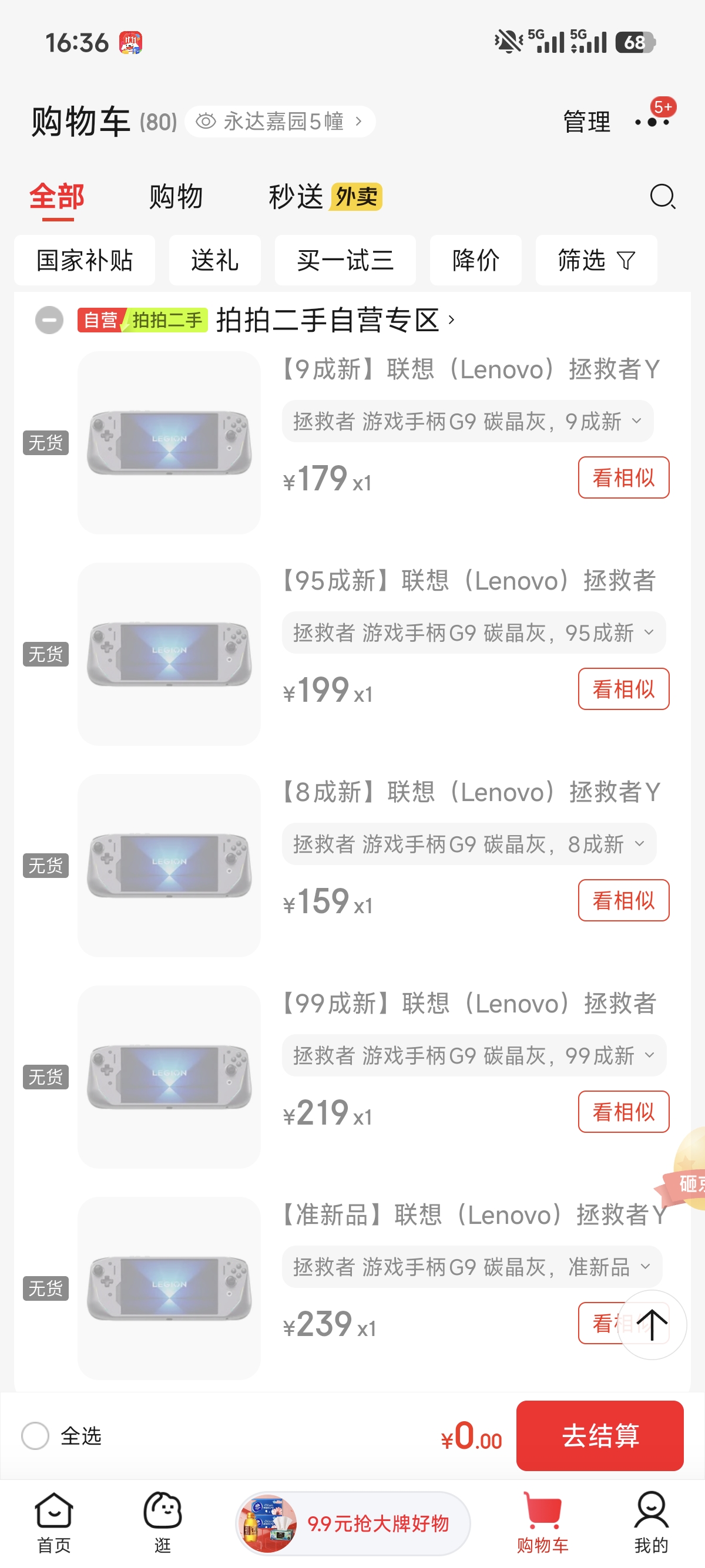Image resolution: width=705 pixels, height=1568 pixels.
Task: Select the 全选 select-all circle
Action: (x=35, y=1436)
